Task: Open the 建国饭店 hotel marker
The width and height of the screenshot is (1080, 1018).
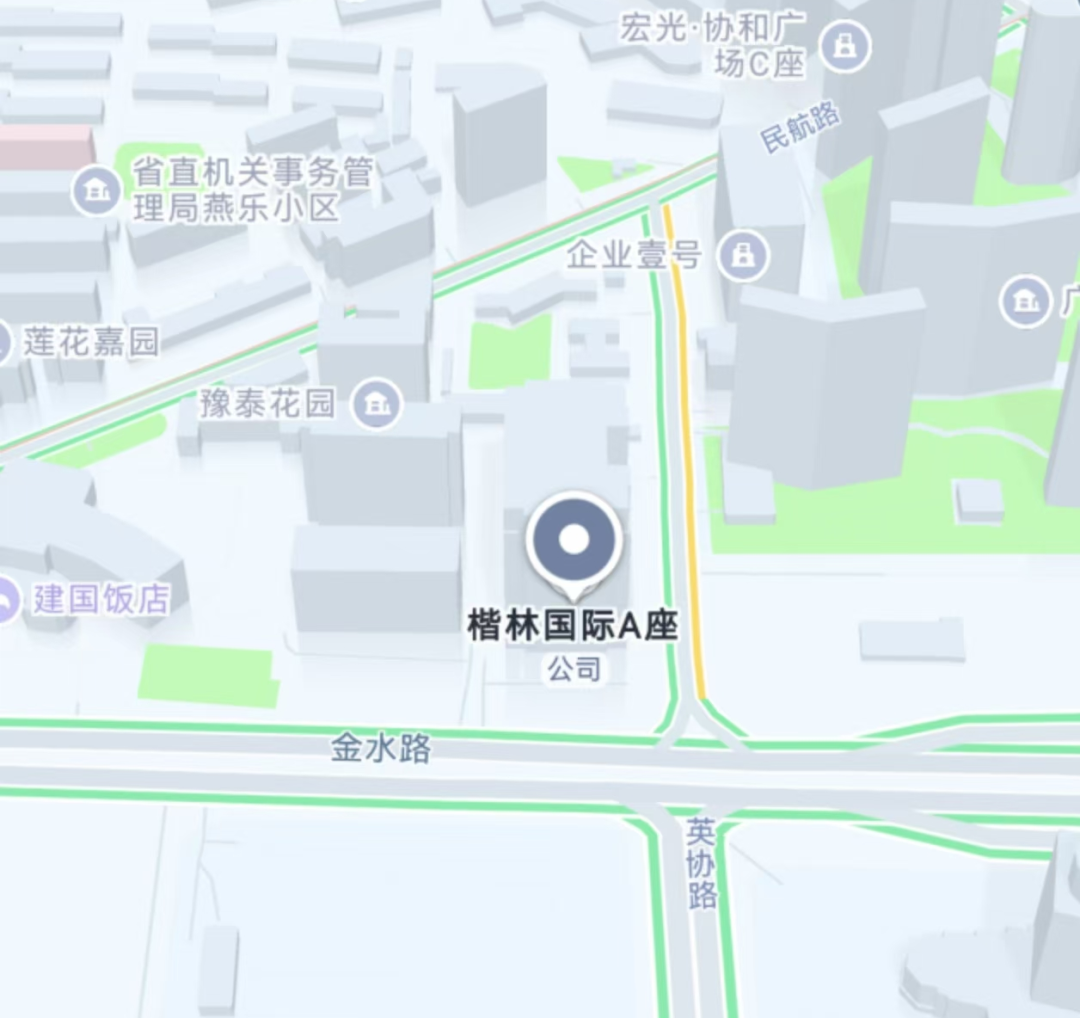Action: (8, 600)
